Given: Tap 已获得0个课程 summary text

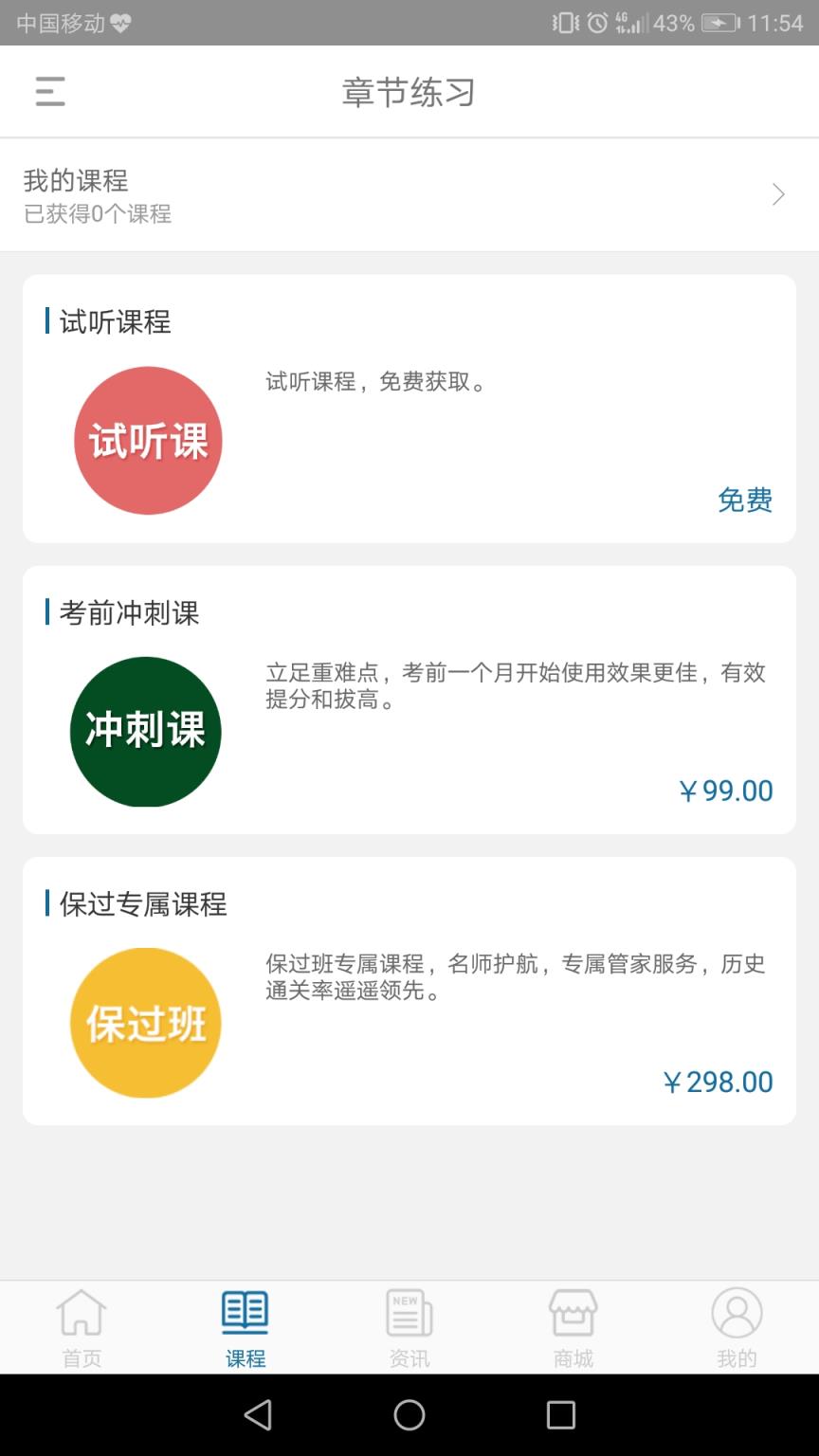Looking at the screenshot, I should click(x=99, y=214).
